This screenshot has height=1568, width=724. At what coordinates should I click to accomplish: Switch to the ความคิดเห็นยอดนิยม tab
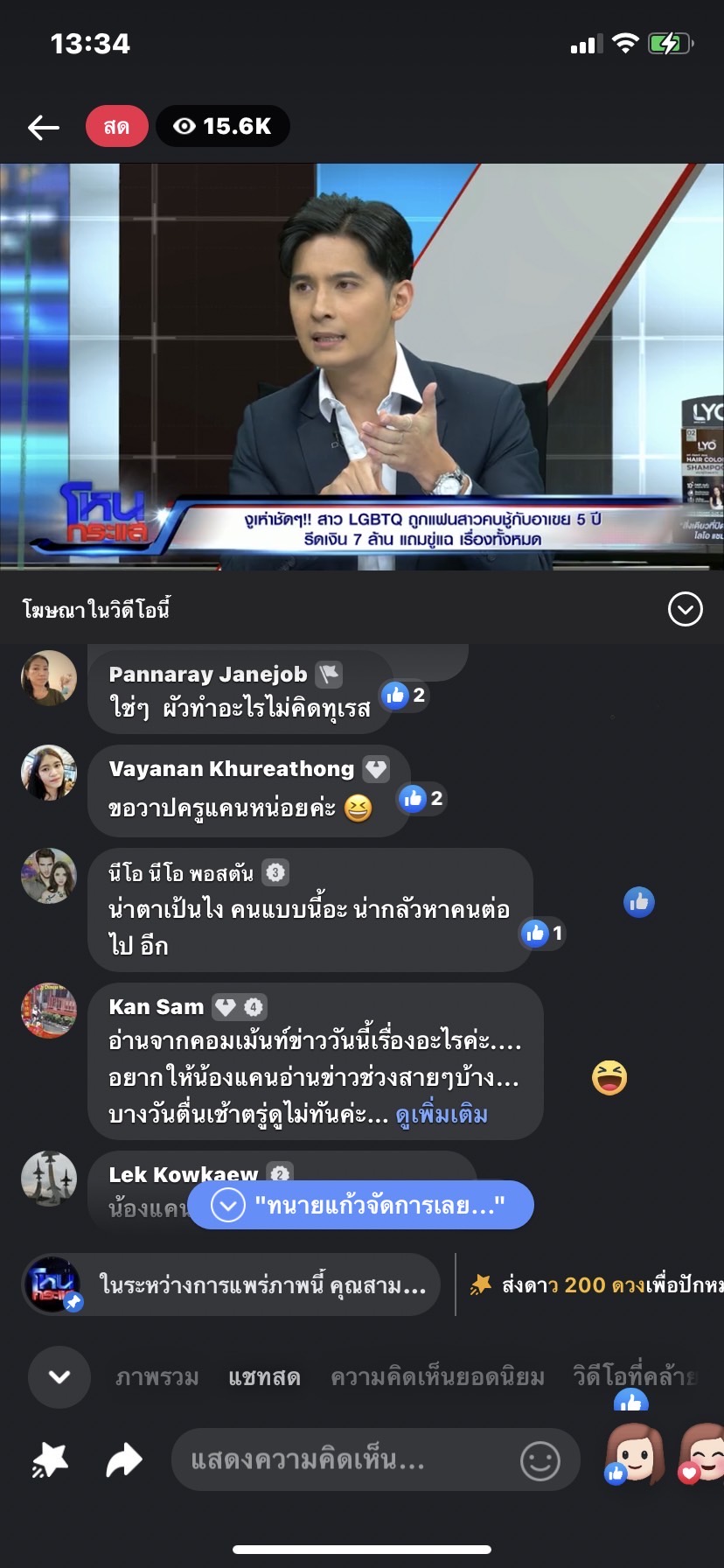pos(437,1377)
